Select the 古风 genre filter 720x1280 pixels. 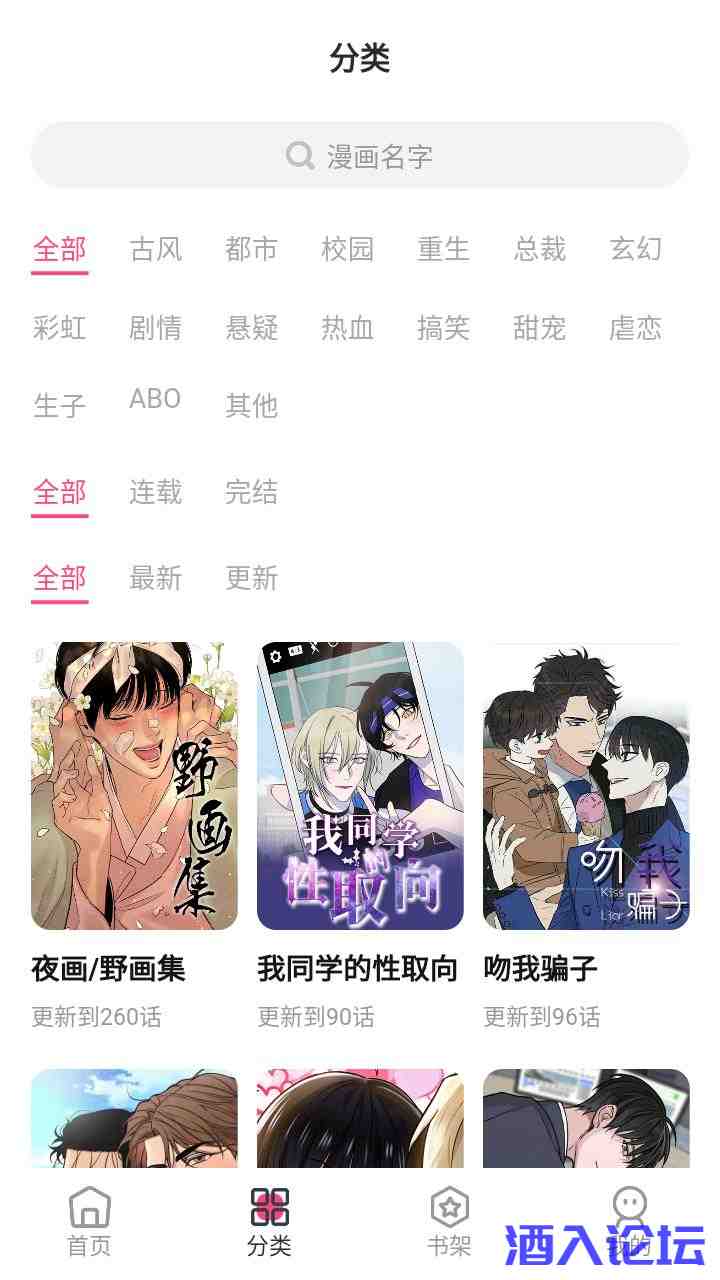(x=156, y=249)
